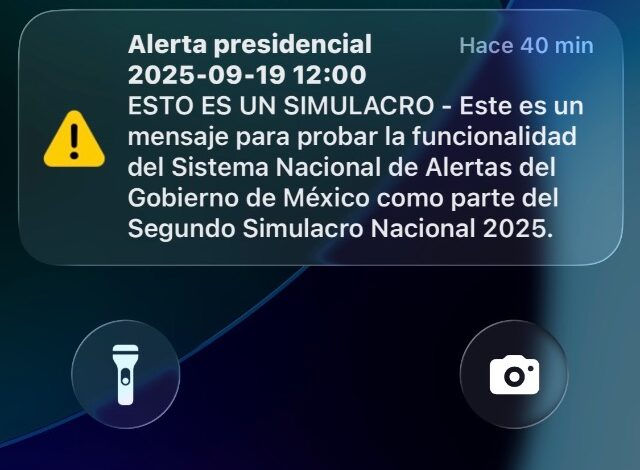Open the Alerta presidencial notification

[320, 138]
